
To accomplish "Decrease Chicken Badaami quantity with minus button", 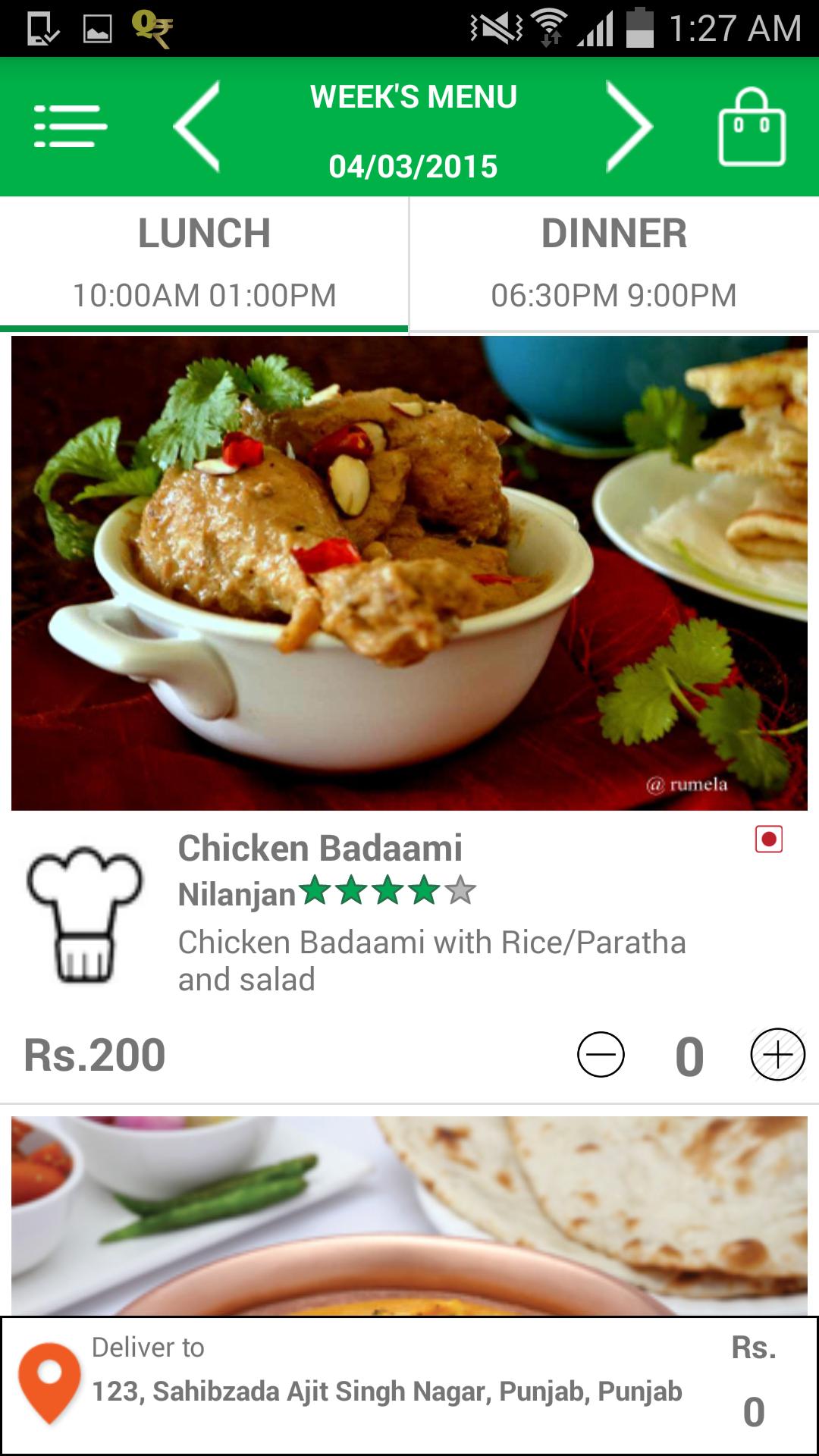I will coord(600,1055).
